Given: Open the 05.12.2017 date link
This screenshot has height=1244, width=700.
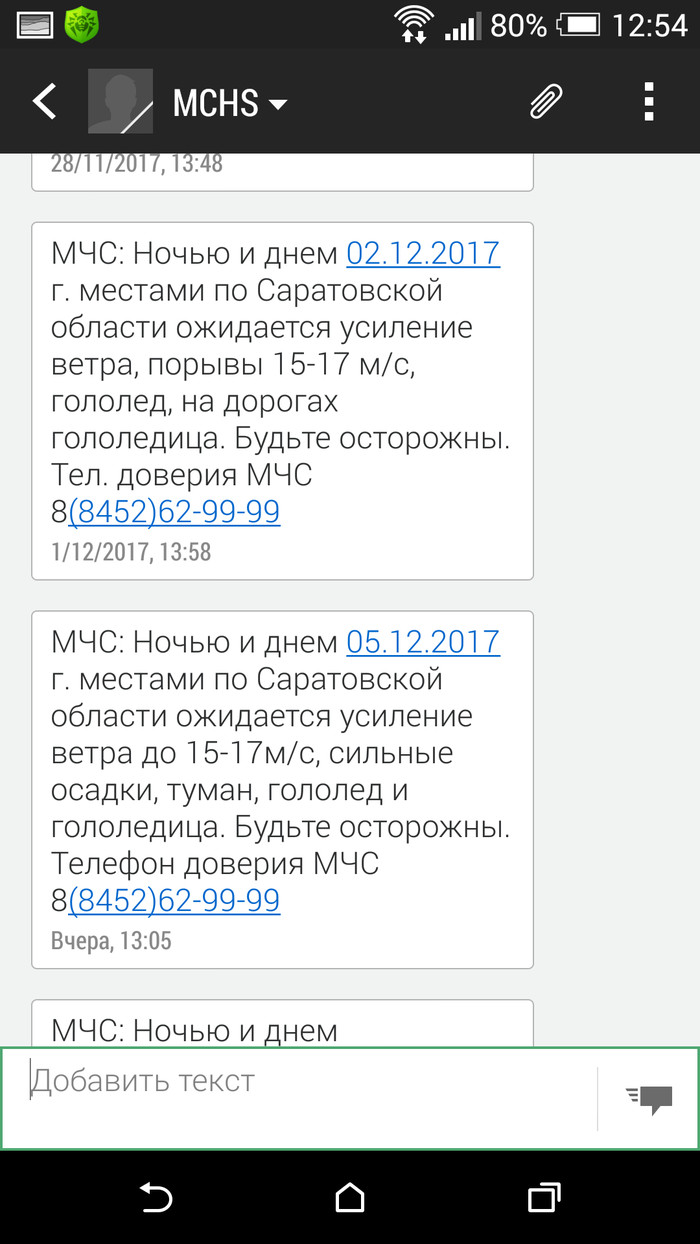Looking at the screenshot, I should 423,642.
